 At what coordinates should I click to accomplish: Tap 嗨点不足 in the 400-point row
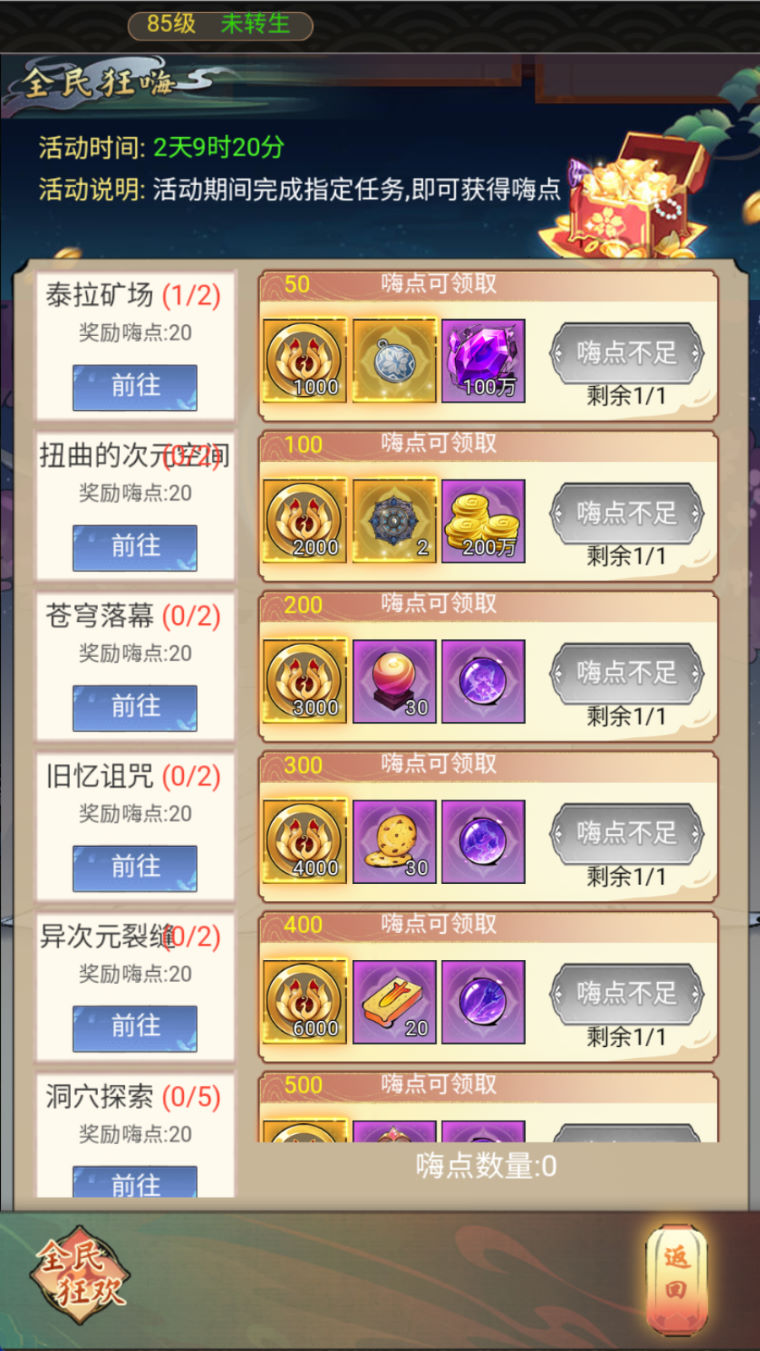(627, 993)
